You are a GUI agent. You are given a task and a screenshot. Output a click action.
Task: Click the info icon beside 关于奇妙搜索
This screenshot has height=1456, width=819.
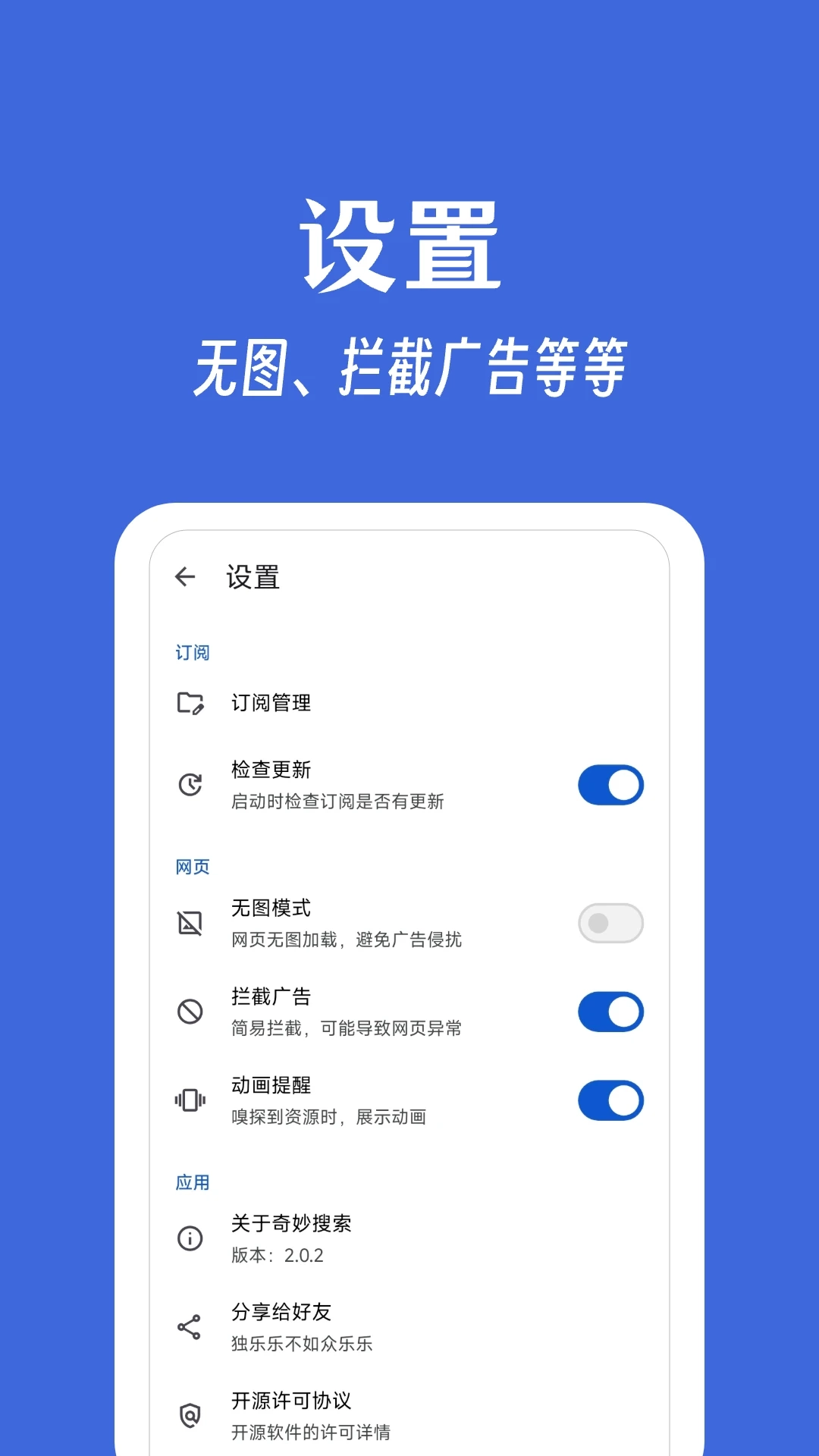tap(191, 1238)
